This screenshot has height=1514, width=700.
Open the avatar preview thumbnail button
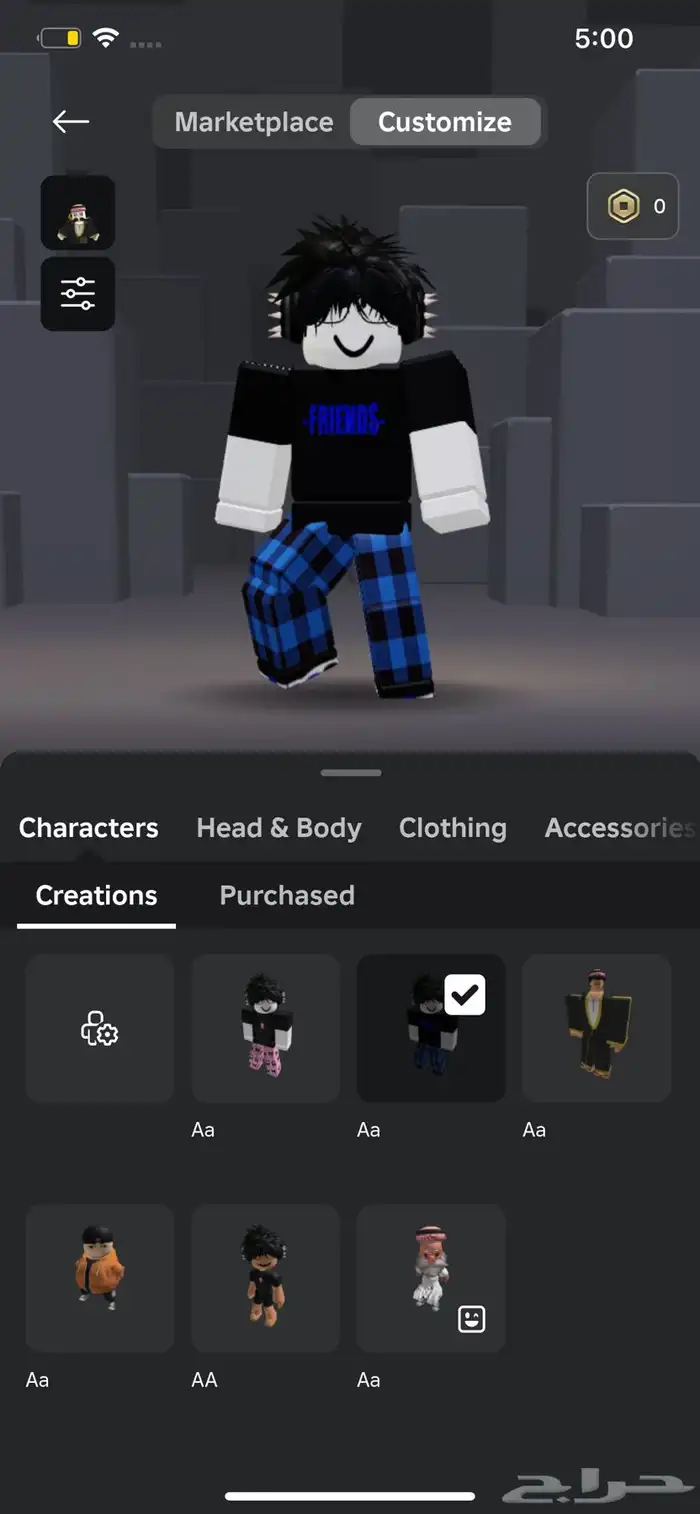point(78,212)
